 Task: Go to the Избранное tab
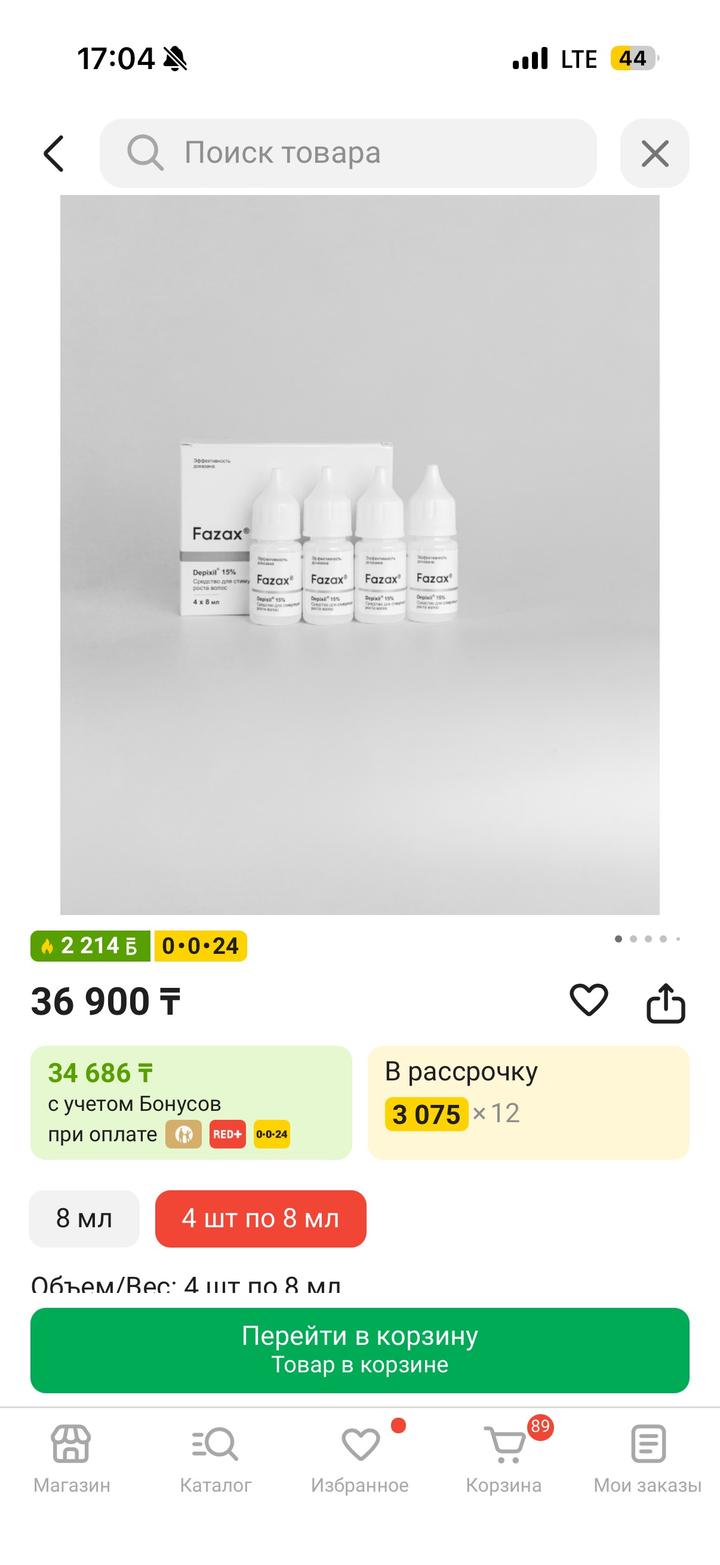pyautogui.click(x=360, y=1459)
